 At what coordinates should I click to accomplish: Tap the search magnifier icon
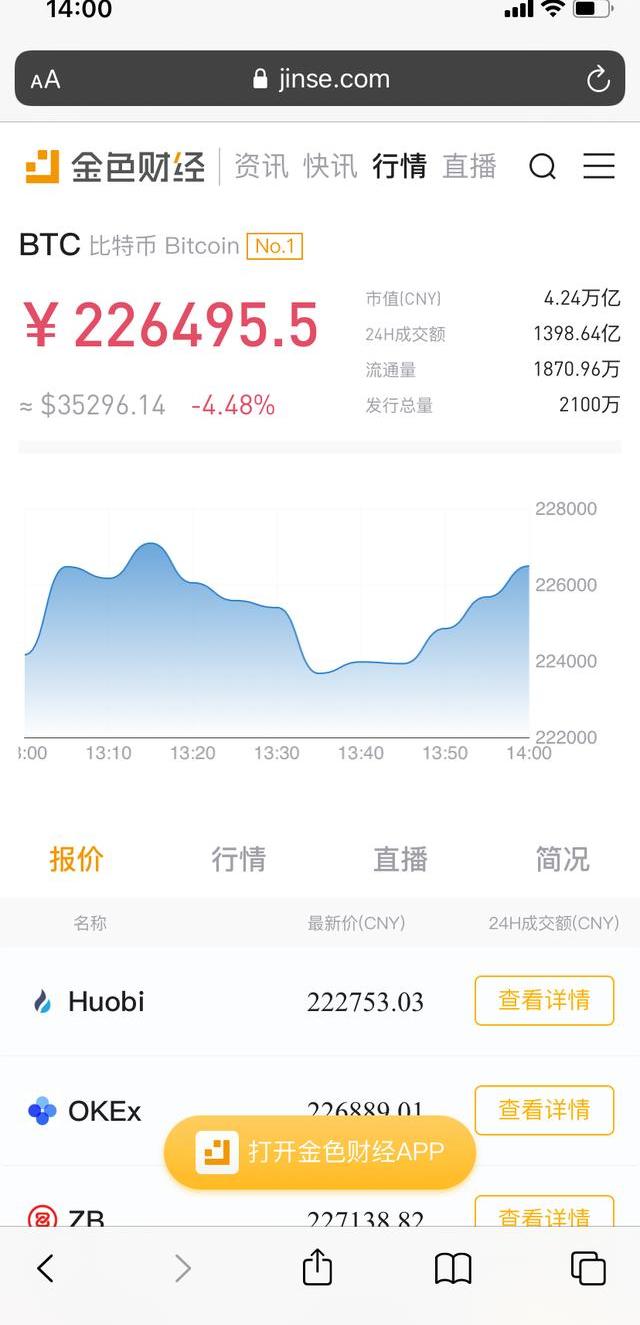pyautogui.click(x=542, y=166)
